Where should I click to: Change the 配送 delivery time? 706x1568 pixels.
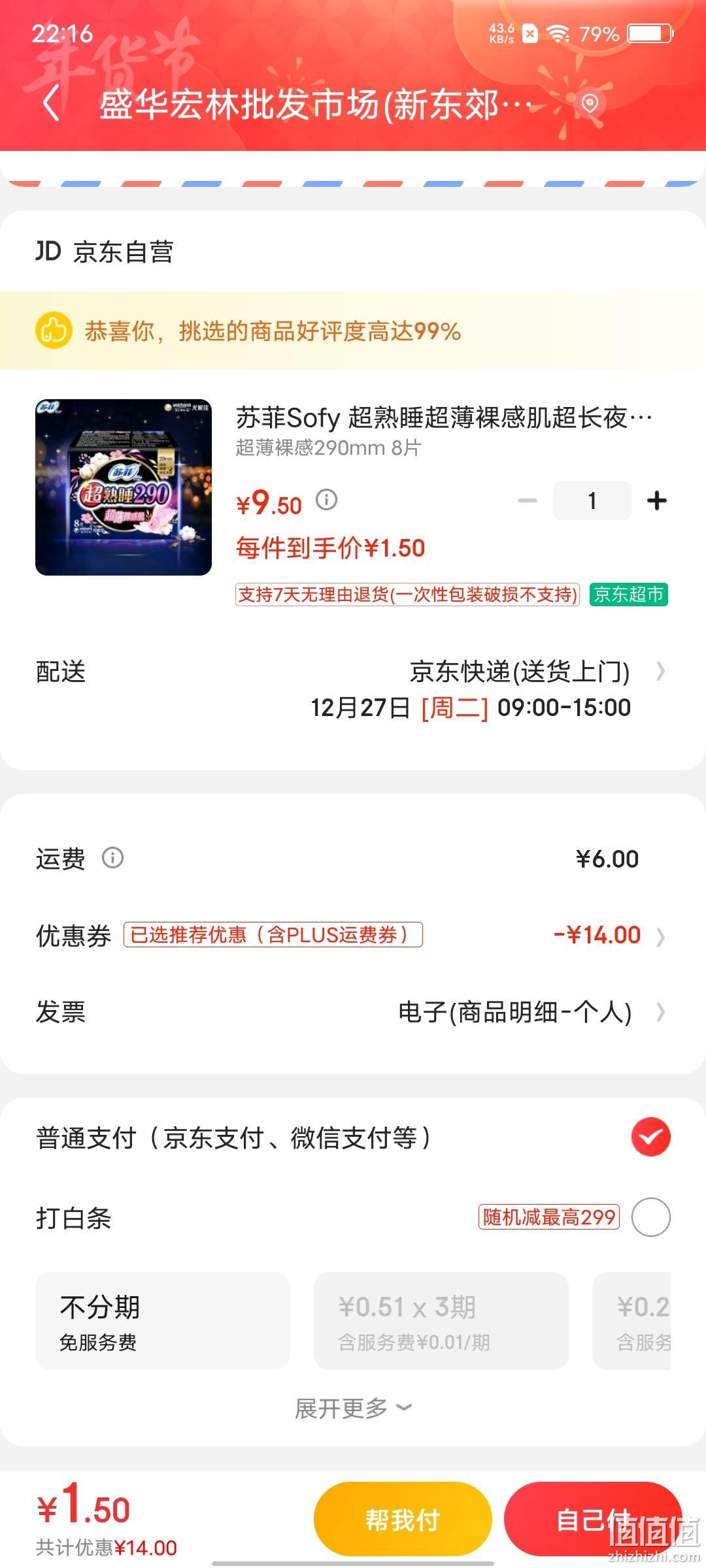353,690
